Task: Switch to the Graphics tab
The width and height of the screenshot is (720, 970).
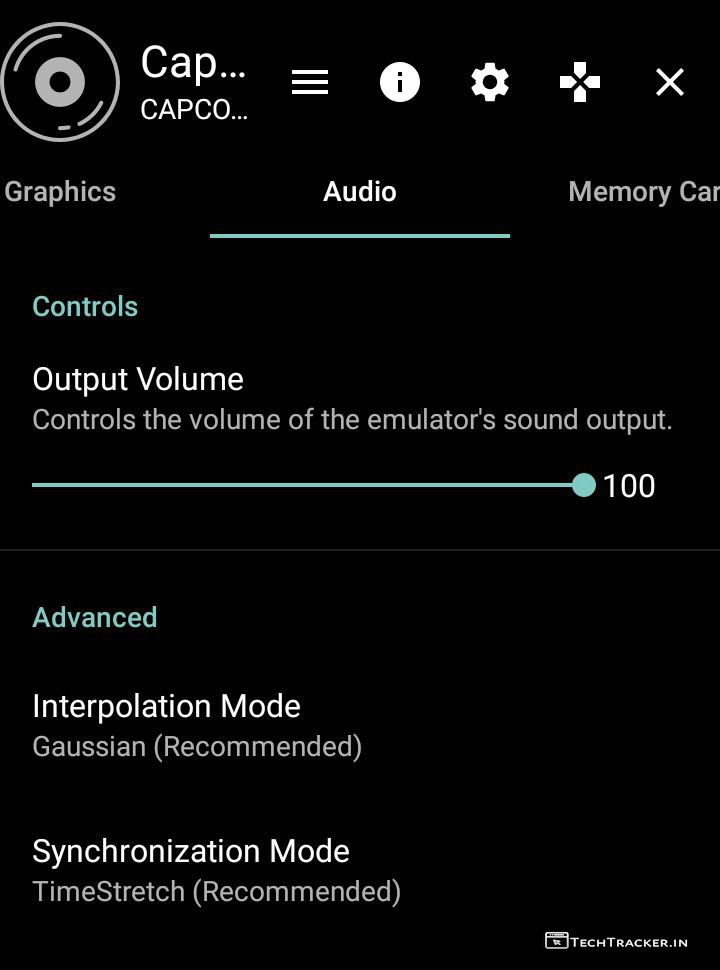Action: 60,192
